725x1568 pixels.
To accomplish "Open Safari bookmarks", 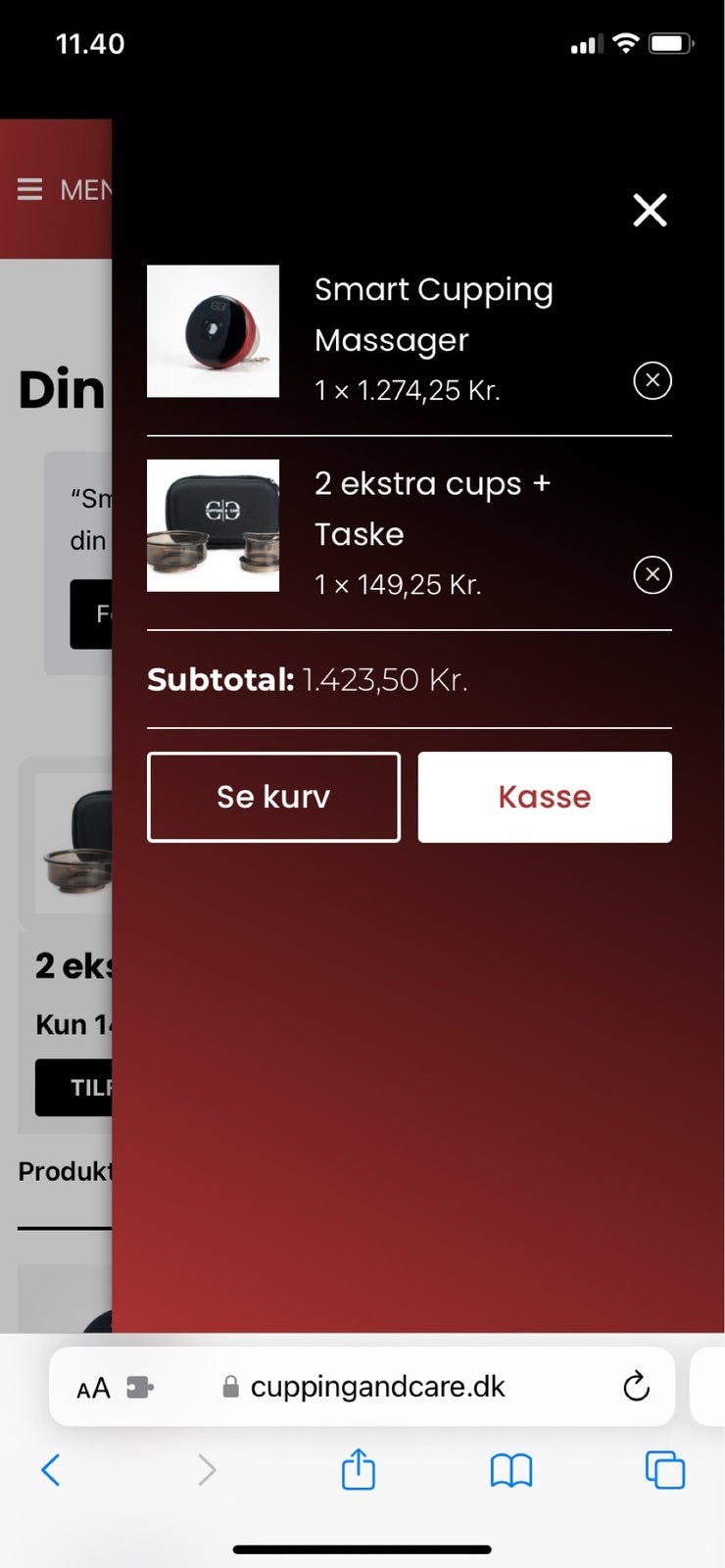I will pyautogui.click(x=510, y=1470).
